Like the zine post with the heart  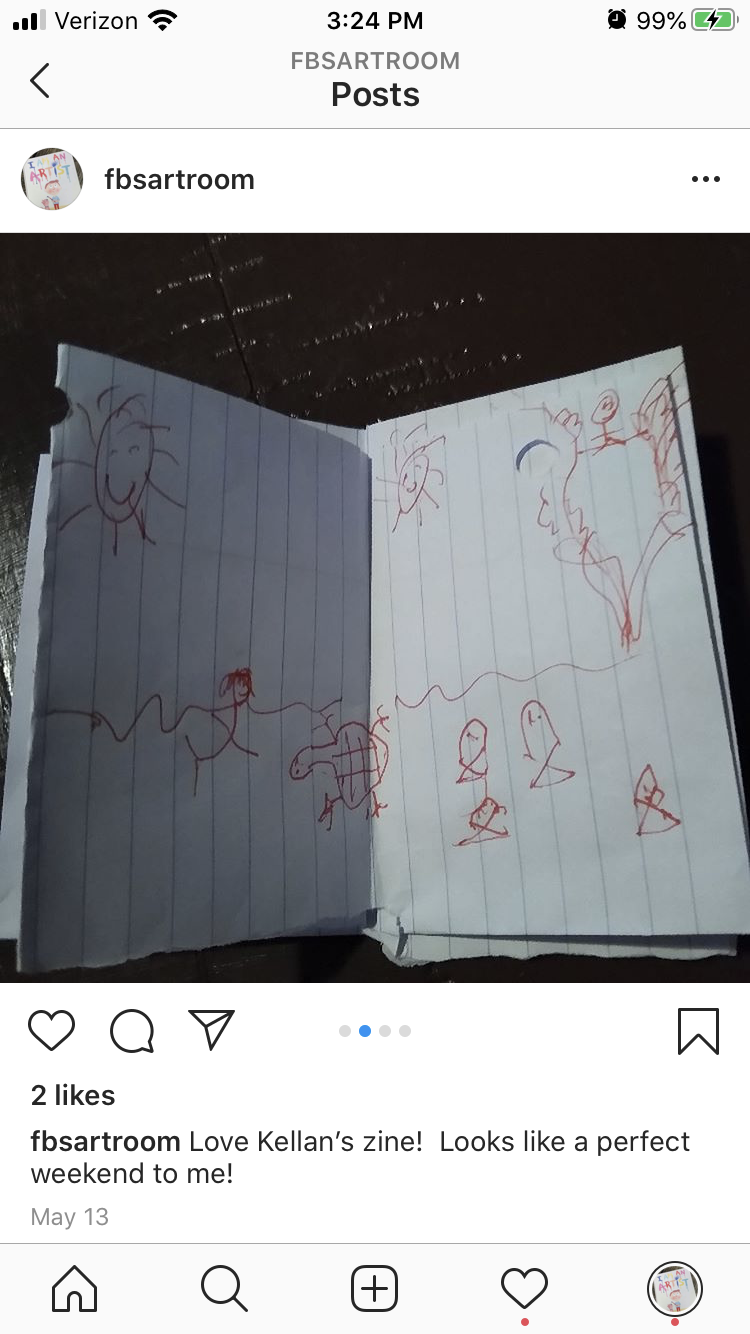[x=51, y=1030]
